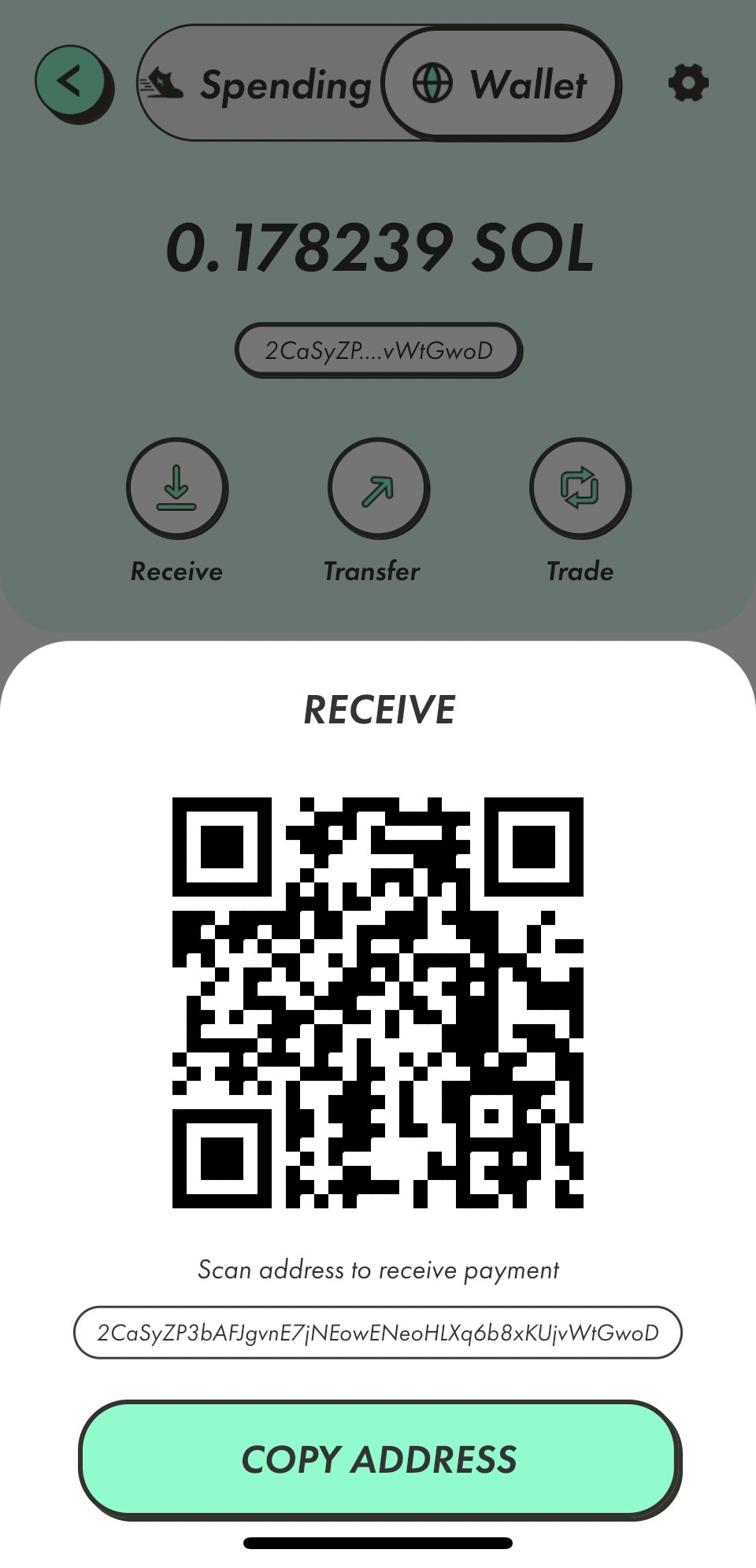Tap the shortened address 2CaSyZP....vWtGwoD chip
Viewport: 756px width, 1568px height.
[x=379, y=350]
